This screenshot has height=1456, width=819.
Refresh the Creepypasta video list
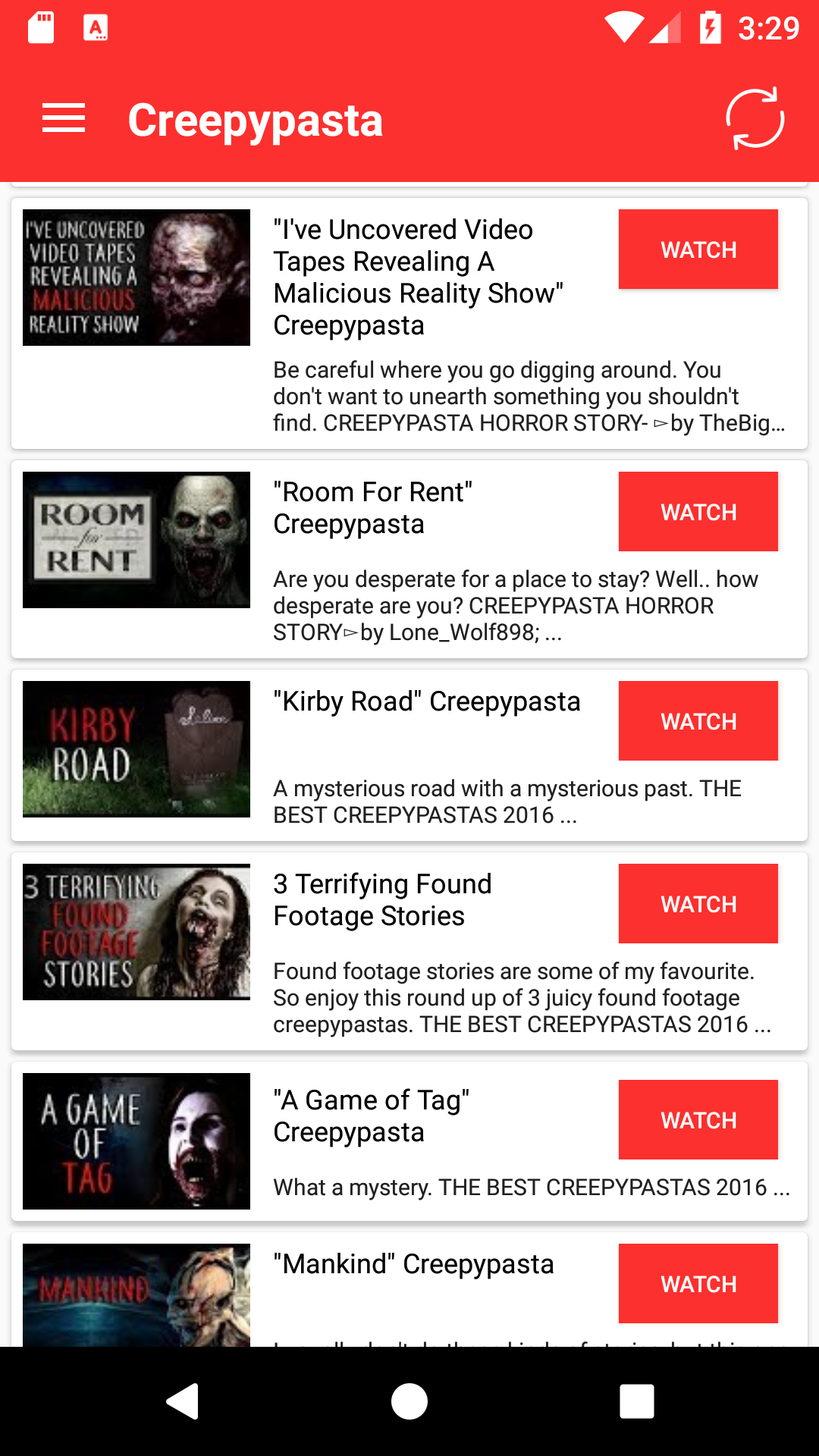coord(756,118)
